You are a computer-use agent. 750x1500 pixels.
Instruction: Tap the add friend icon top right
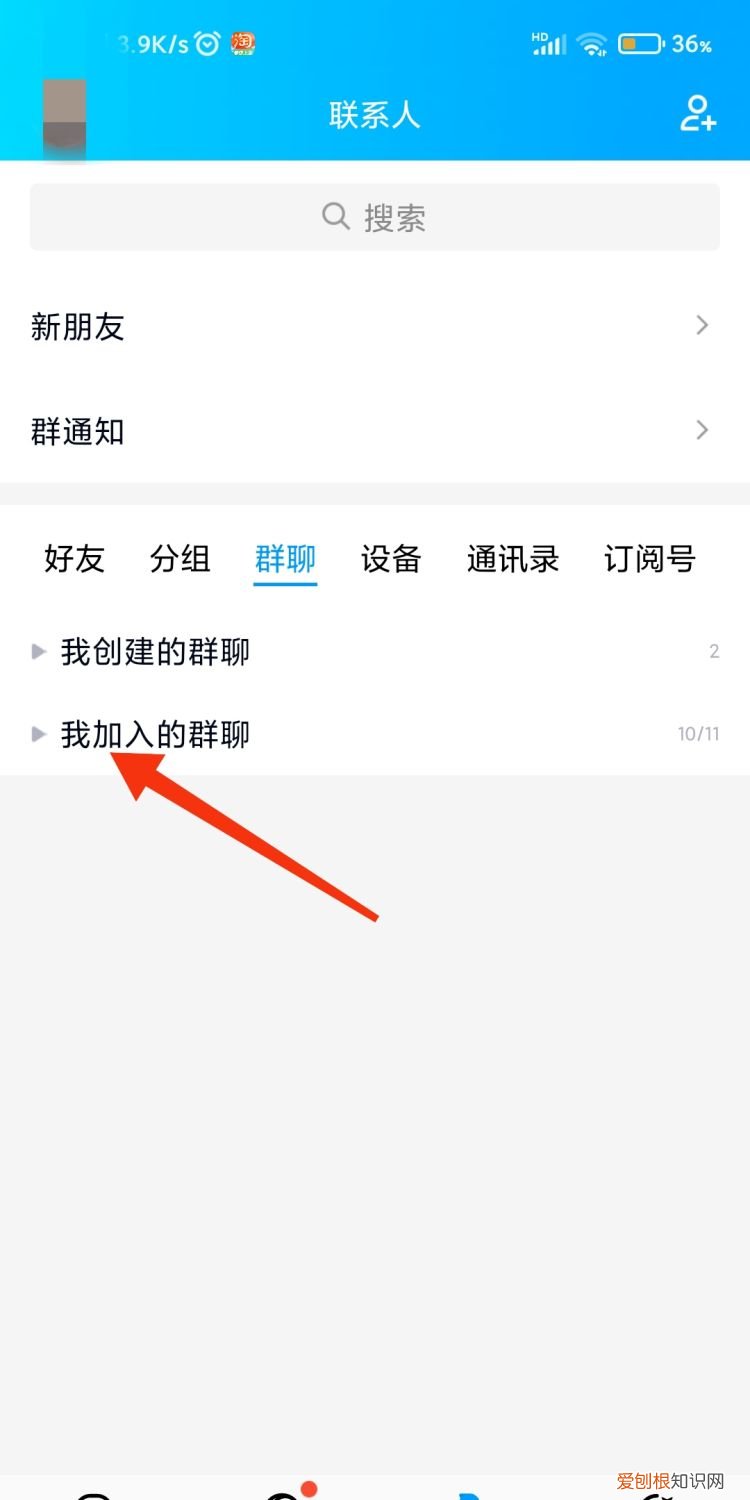point(697,117)
